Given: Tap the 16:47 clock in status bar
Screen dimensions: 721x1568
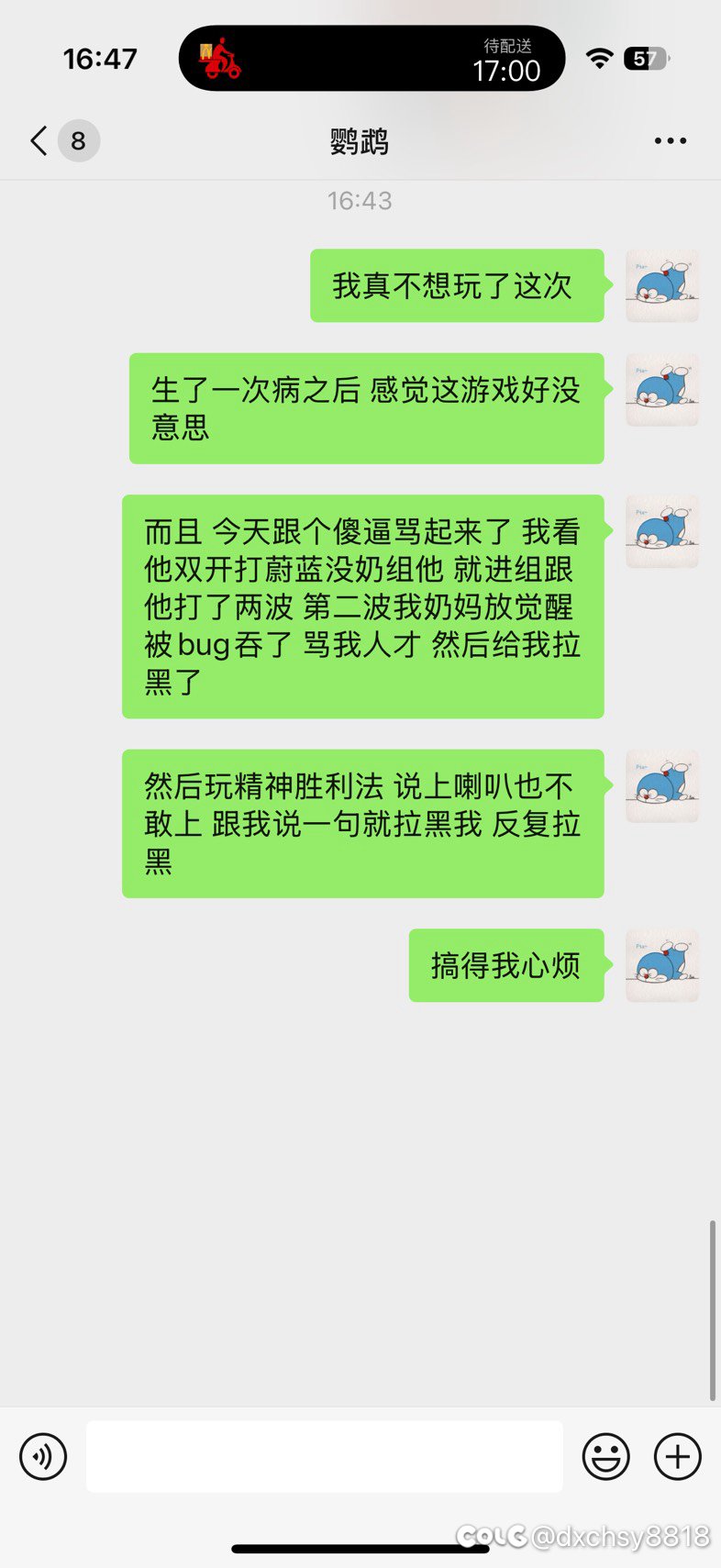Looking at the screenshot, I should pyautogui.click(x=99, y=58).
